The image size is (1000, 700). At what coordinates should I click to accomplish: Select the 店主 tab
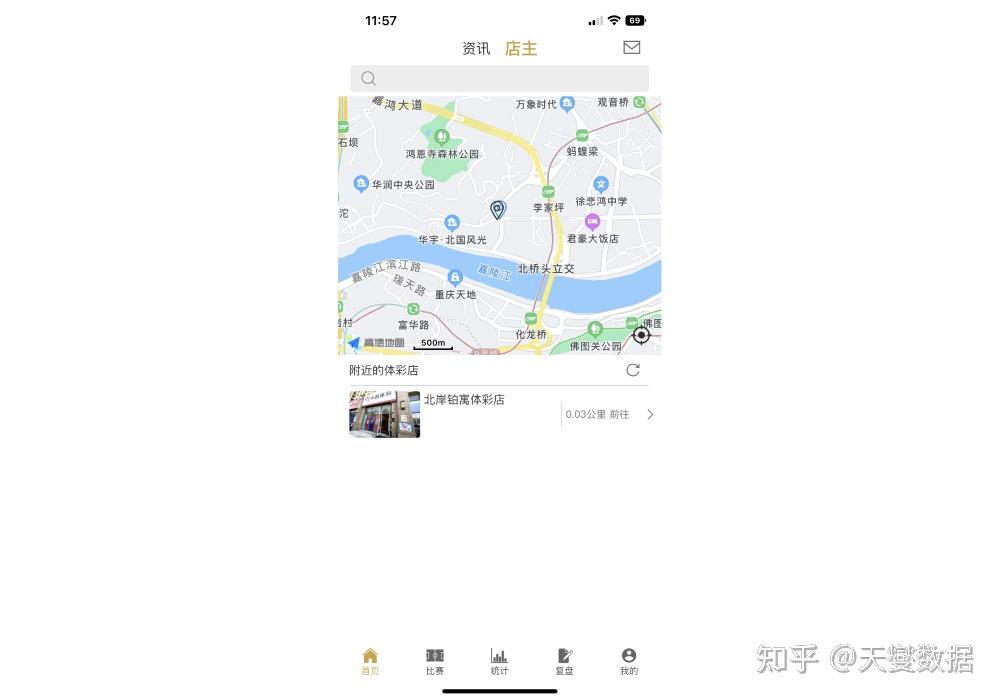521,48
